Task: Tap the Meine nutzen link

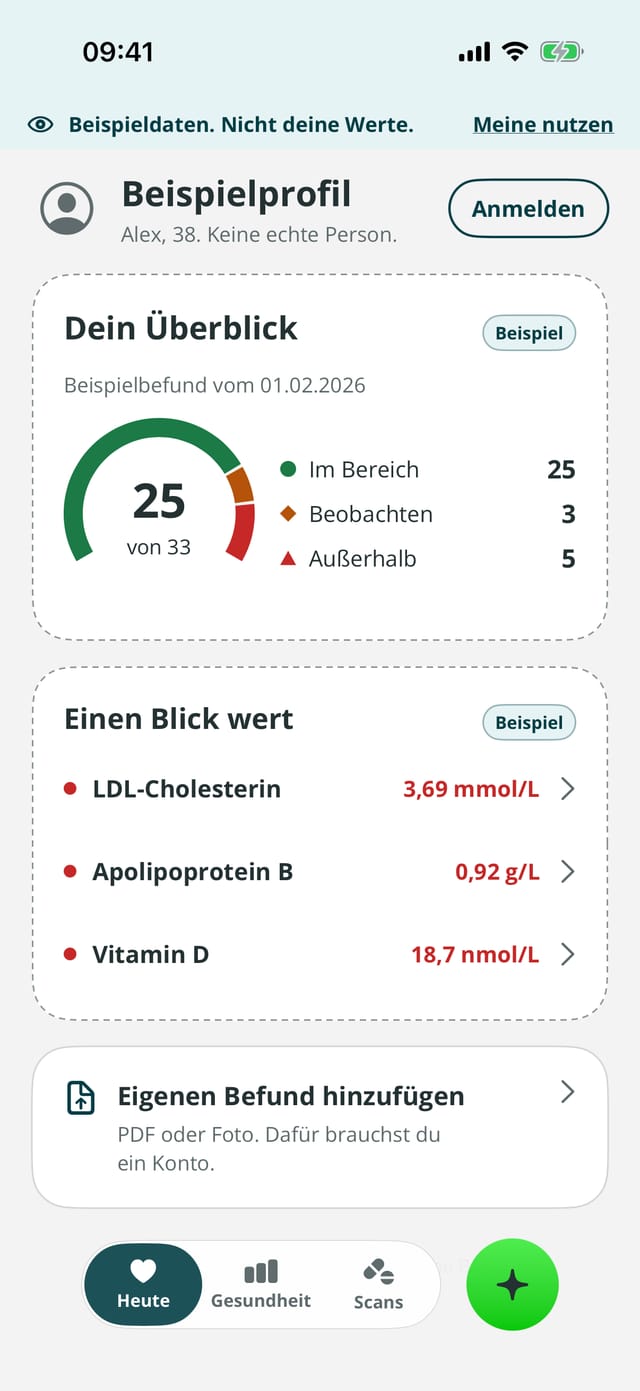Action: pyautogui.click(x=543, y=125)
